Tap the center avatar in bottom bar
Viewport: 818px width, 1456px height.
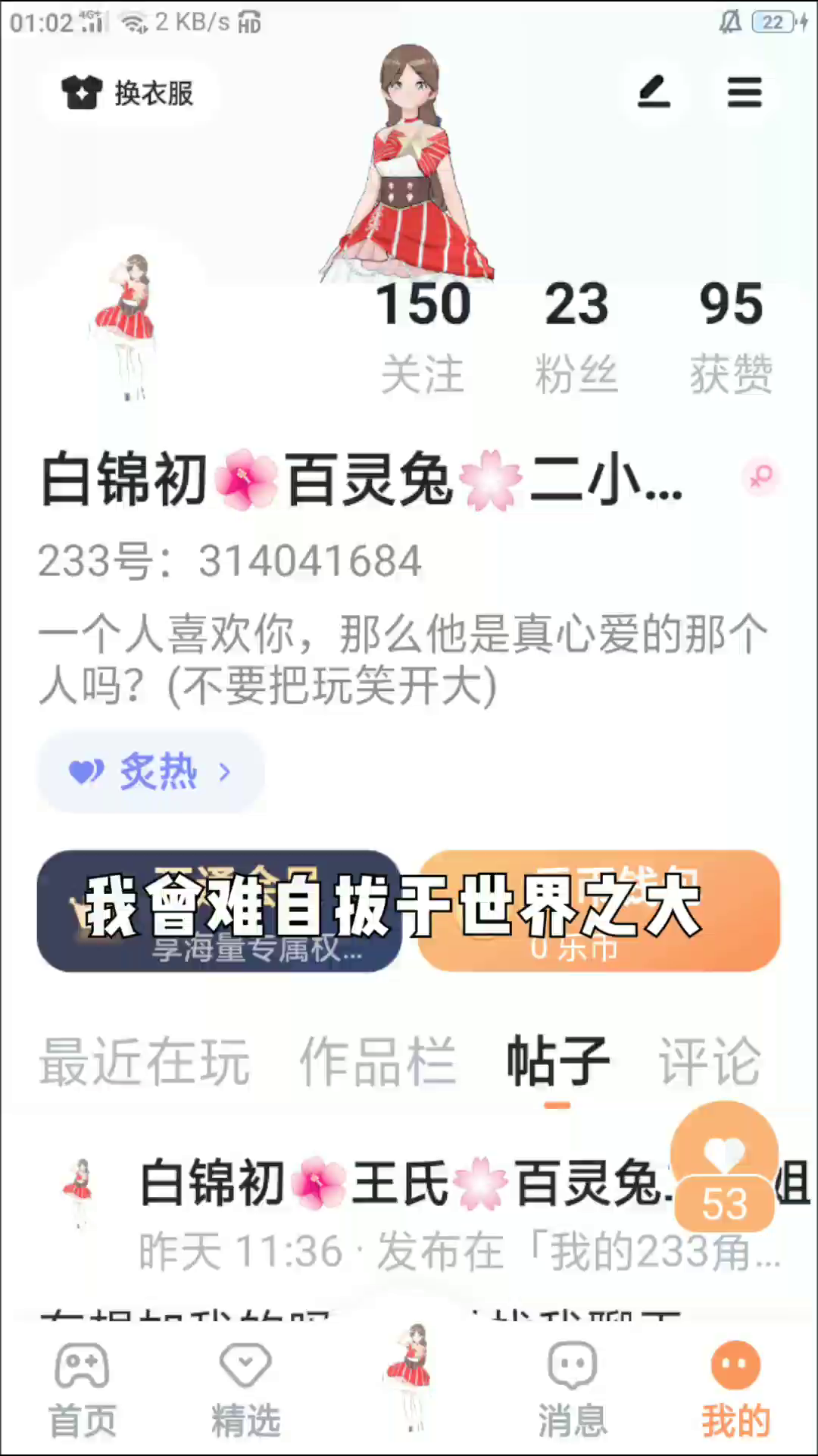[409, 1379]
